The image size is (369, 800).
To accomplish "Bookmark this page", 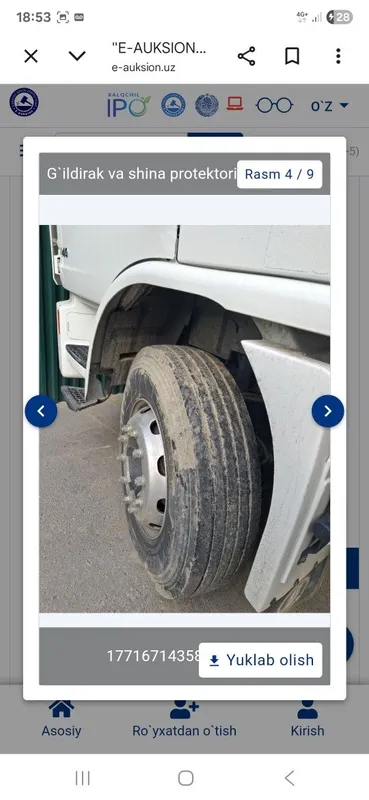I will tap(292, 56).
